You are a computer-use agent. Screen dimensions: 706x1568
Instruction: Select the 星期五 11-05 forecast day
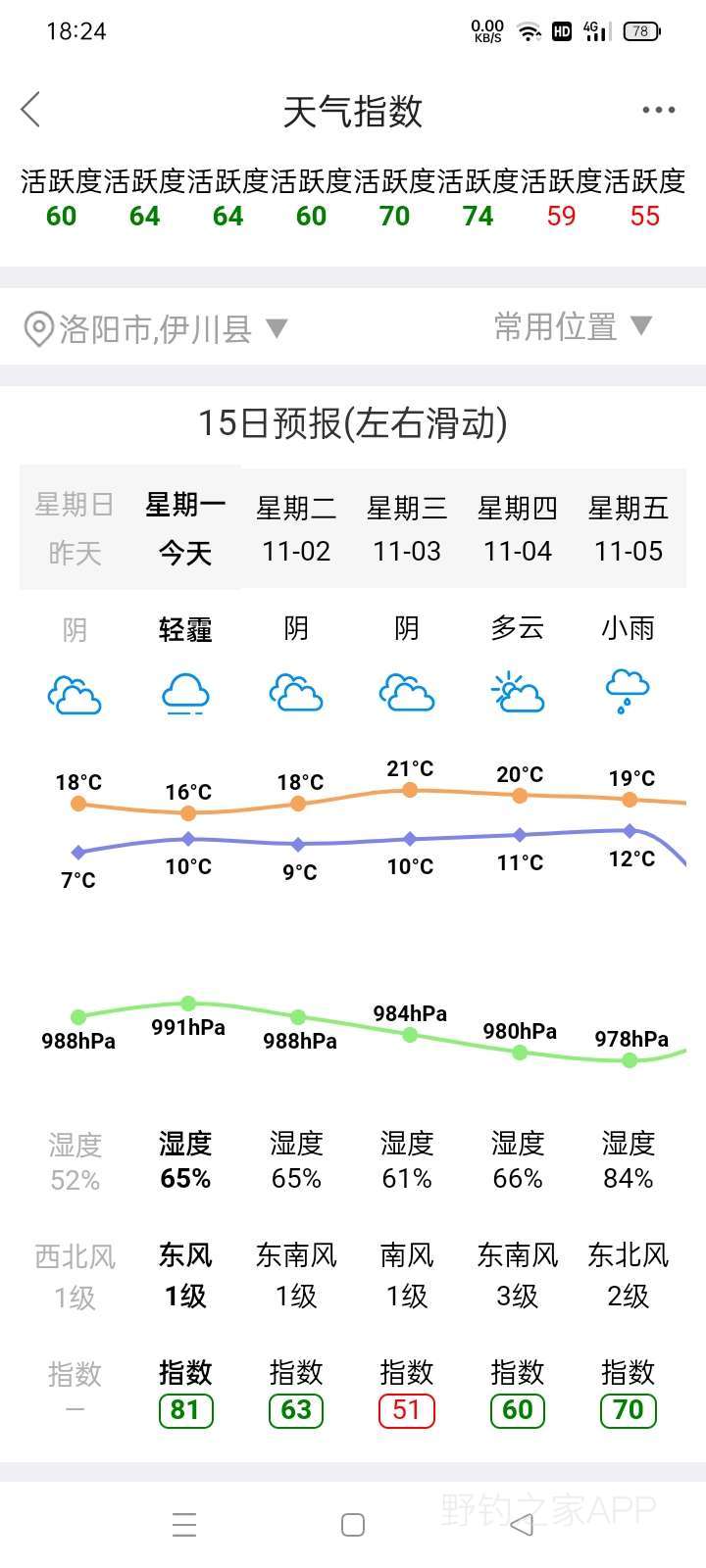pyautogui.click(x=629, y=528)
